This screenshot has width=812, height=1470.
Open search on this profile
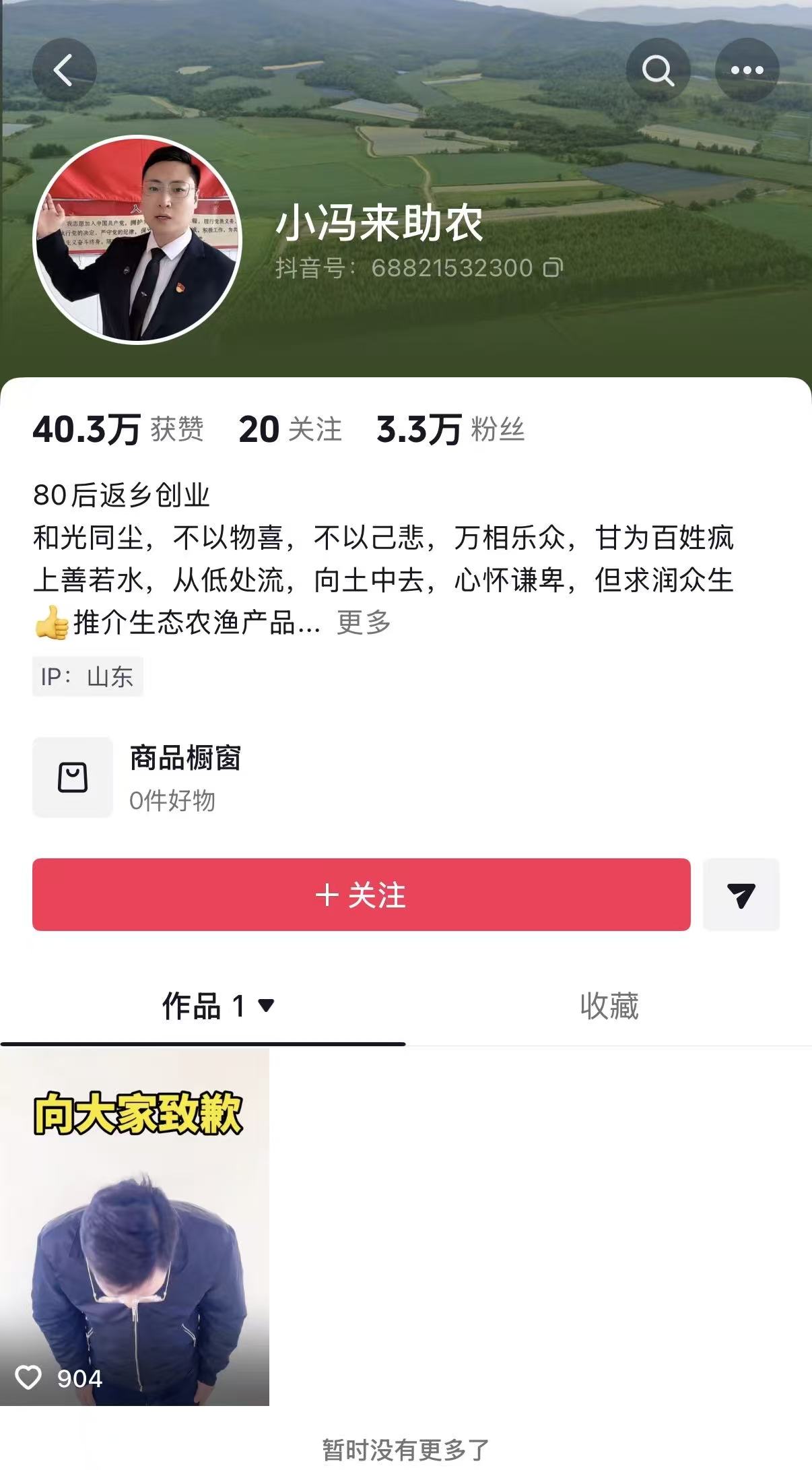tap(657, 70)
